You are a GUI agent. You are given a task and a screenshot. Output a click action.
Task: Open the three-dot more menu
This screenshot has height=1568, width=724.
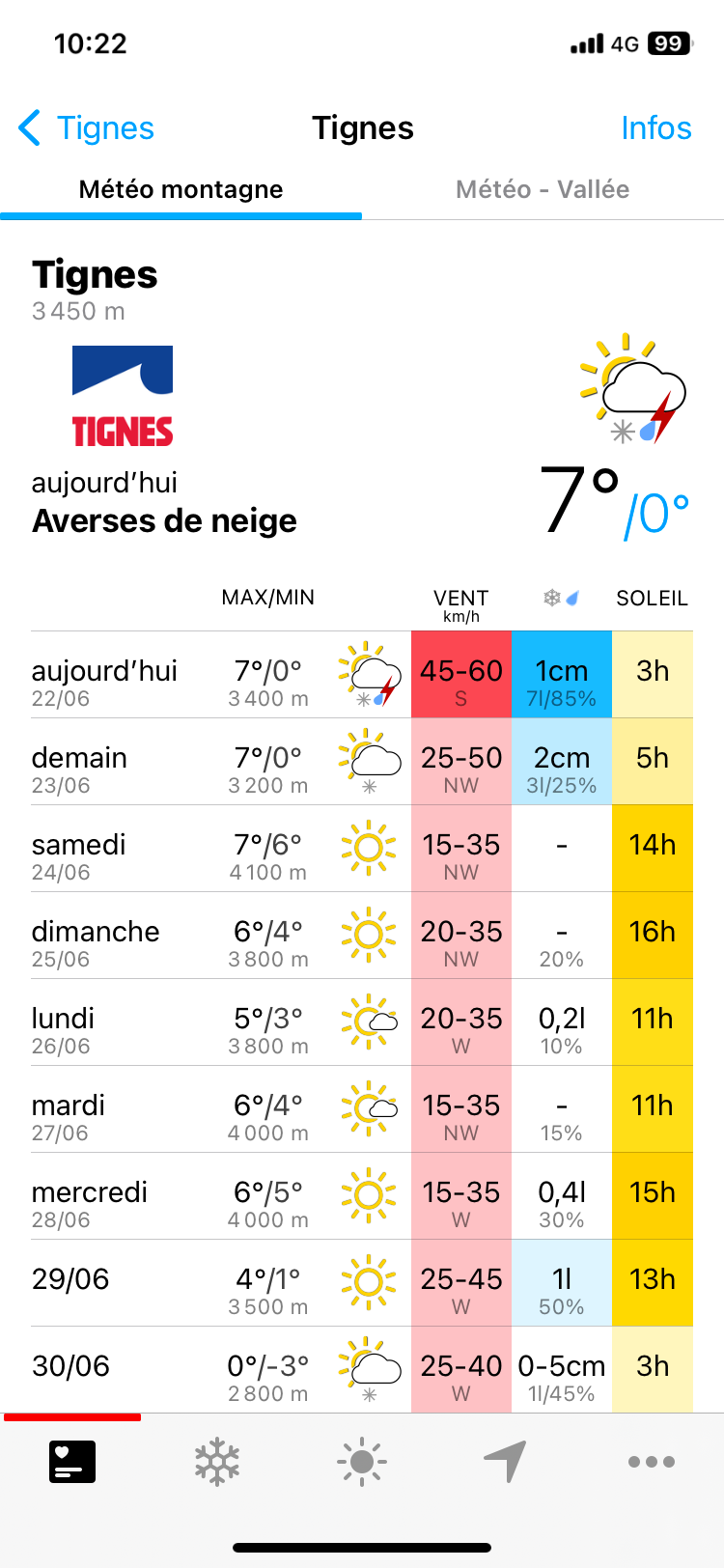(x=652, y=1462)
